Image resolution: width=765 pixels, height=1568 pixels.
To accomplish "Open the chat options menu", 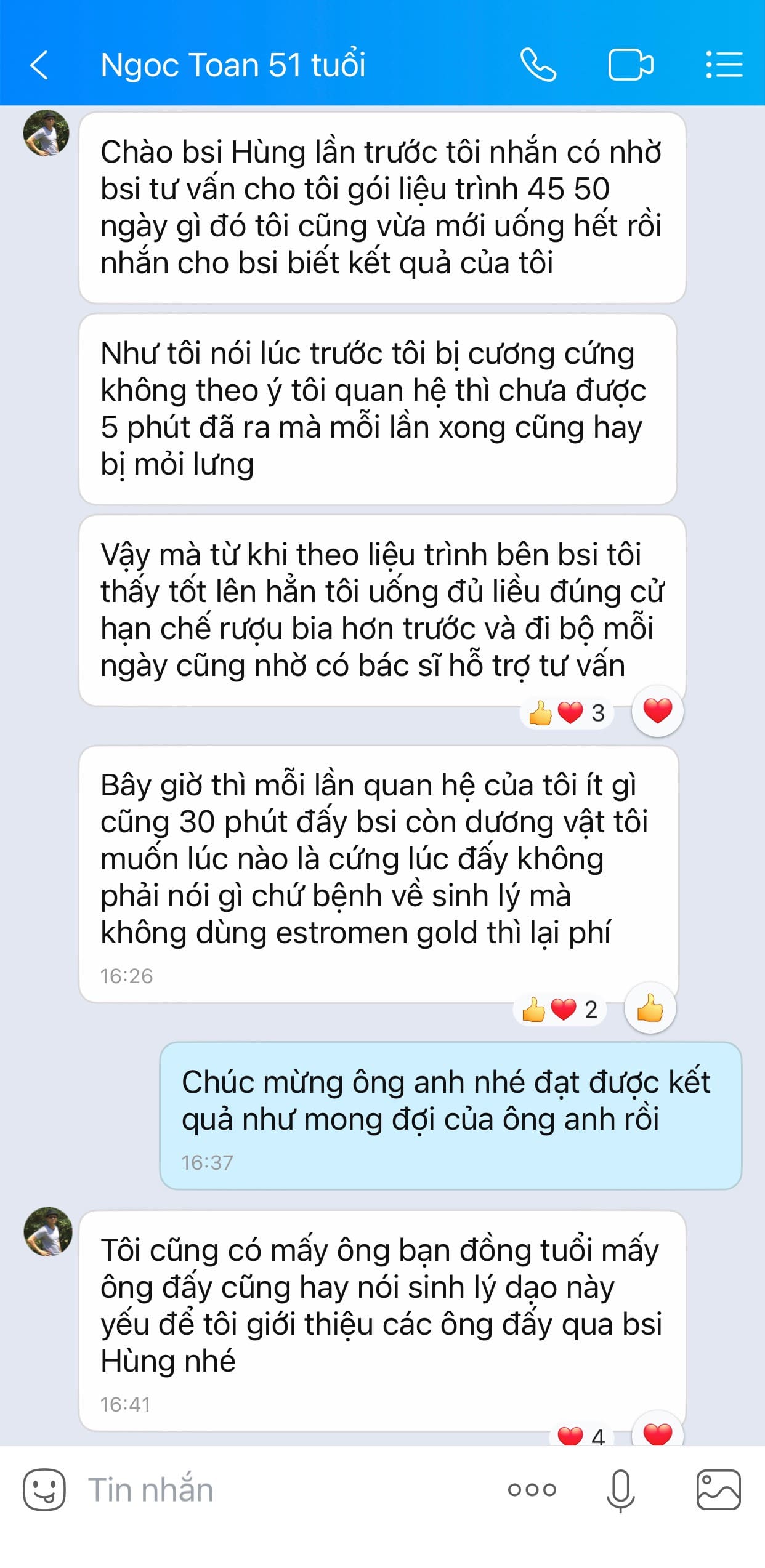I will coord(724,65).
